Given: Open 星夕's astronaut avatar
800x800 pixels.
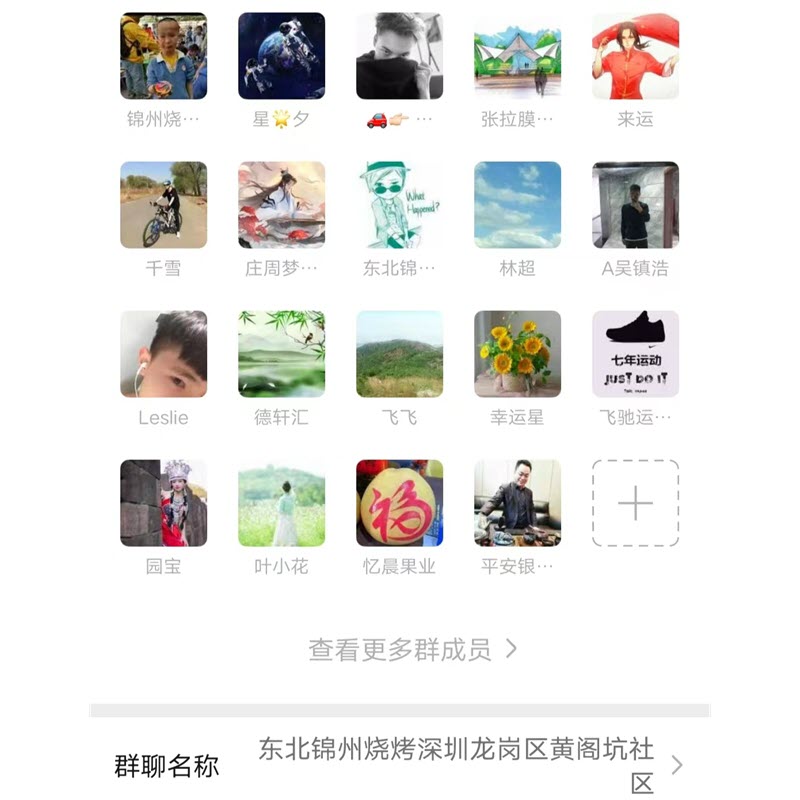Looking at the screenshot, I should click(281, 56).
